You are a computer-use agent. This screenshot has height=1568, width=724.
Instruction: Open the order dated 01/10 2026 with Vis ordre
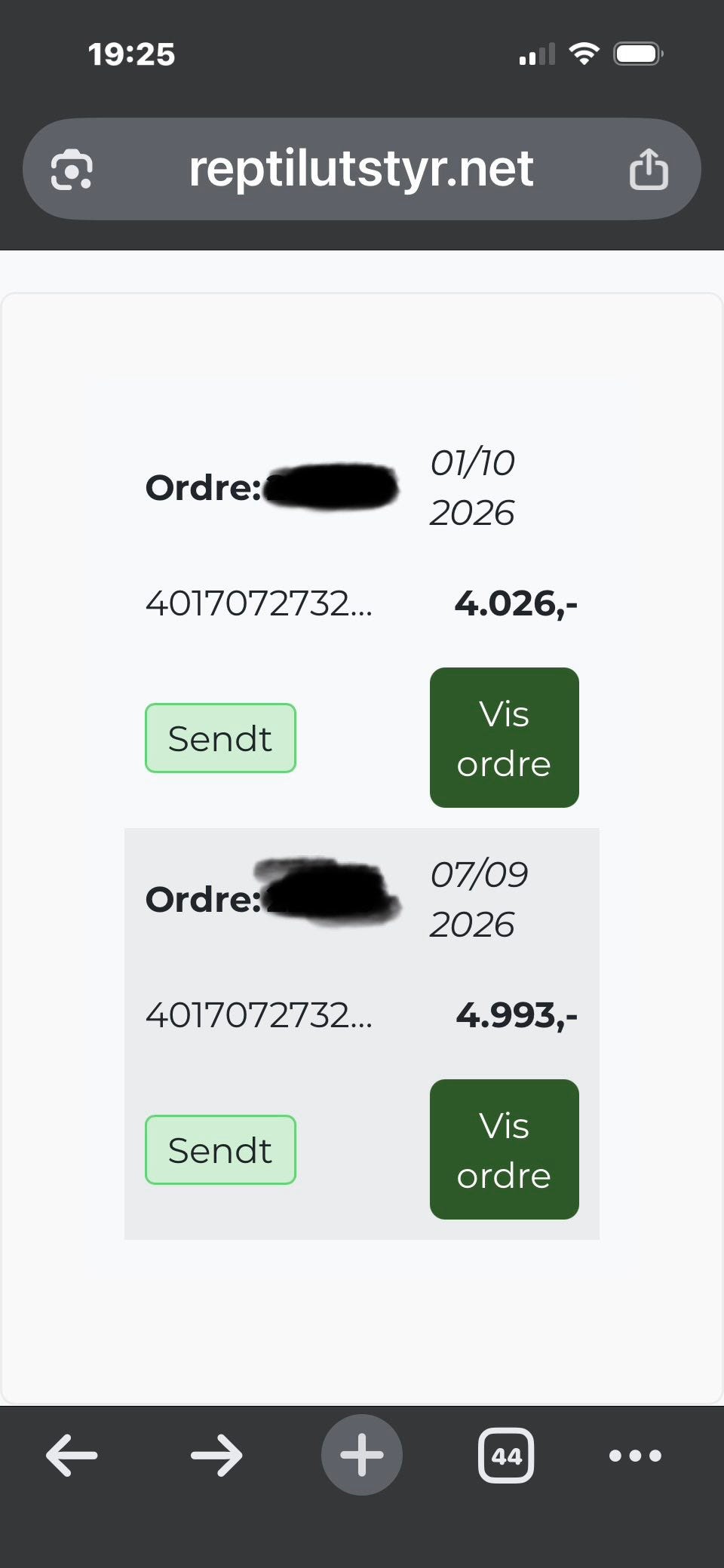[504, 738]
